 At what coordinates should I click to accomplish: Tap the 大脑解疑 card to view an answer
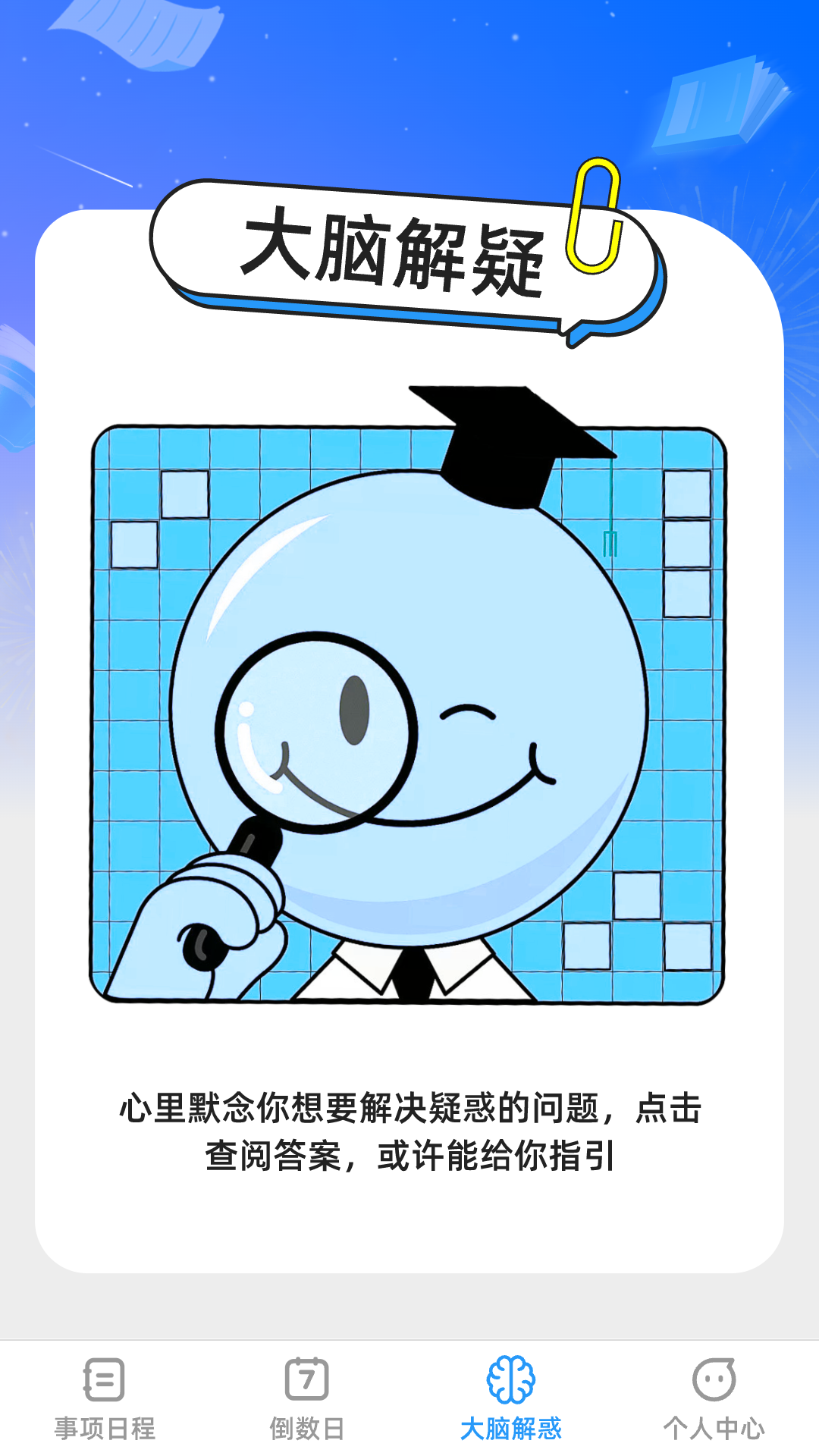(409, 713)
